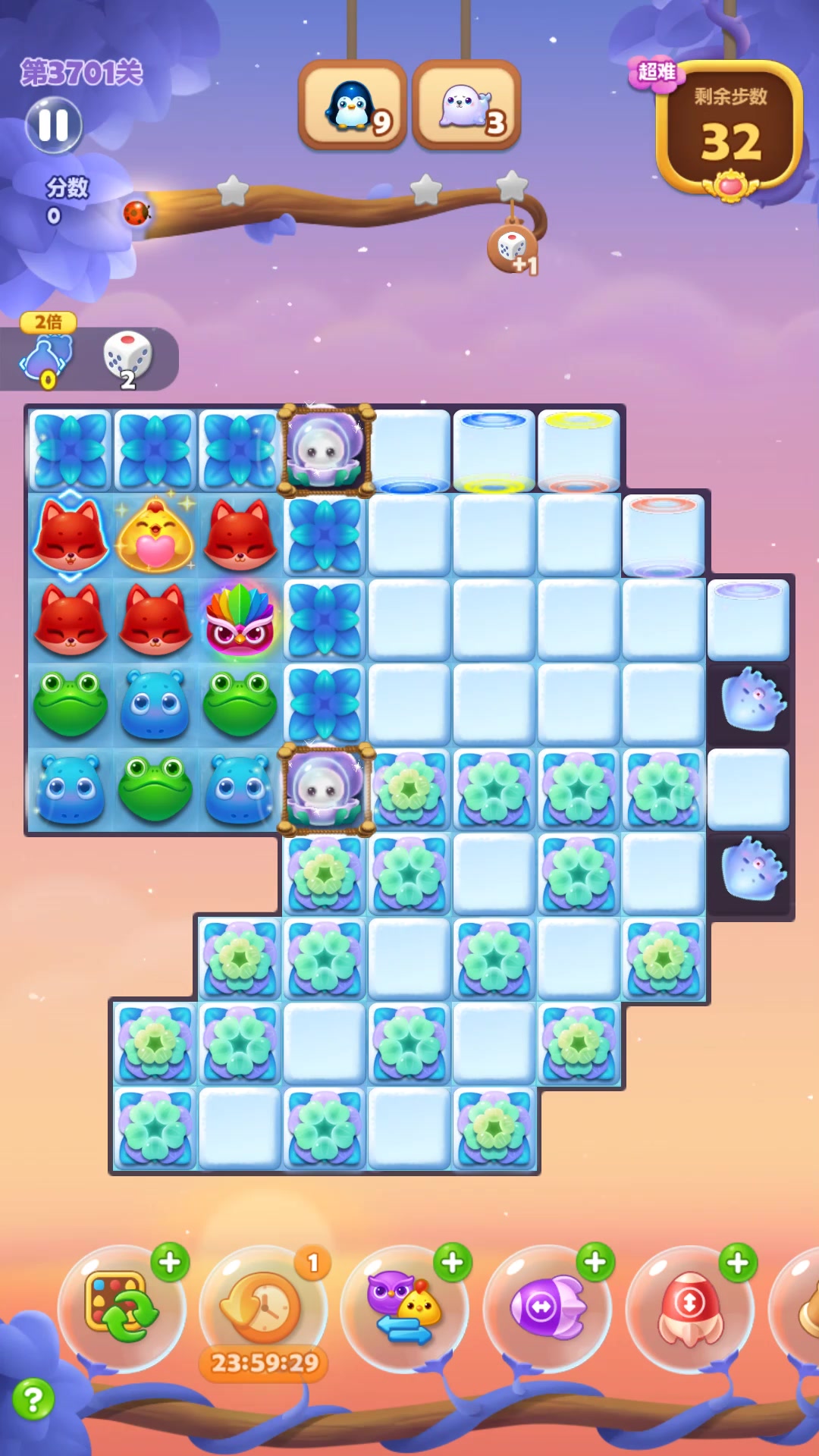
Task: Select the owl and chick swap booster
Action: coord(404,1307)
